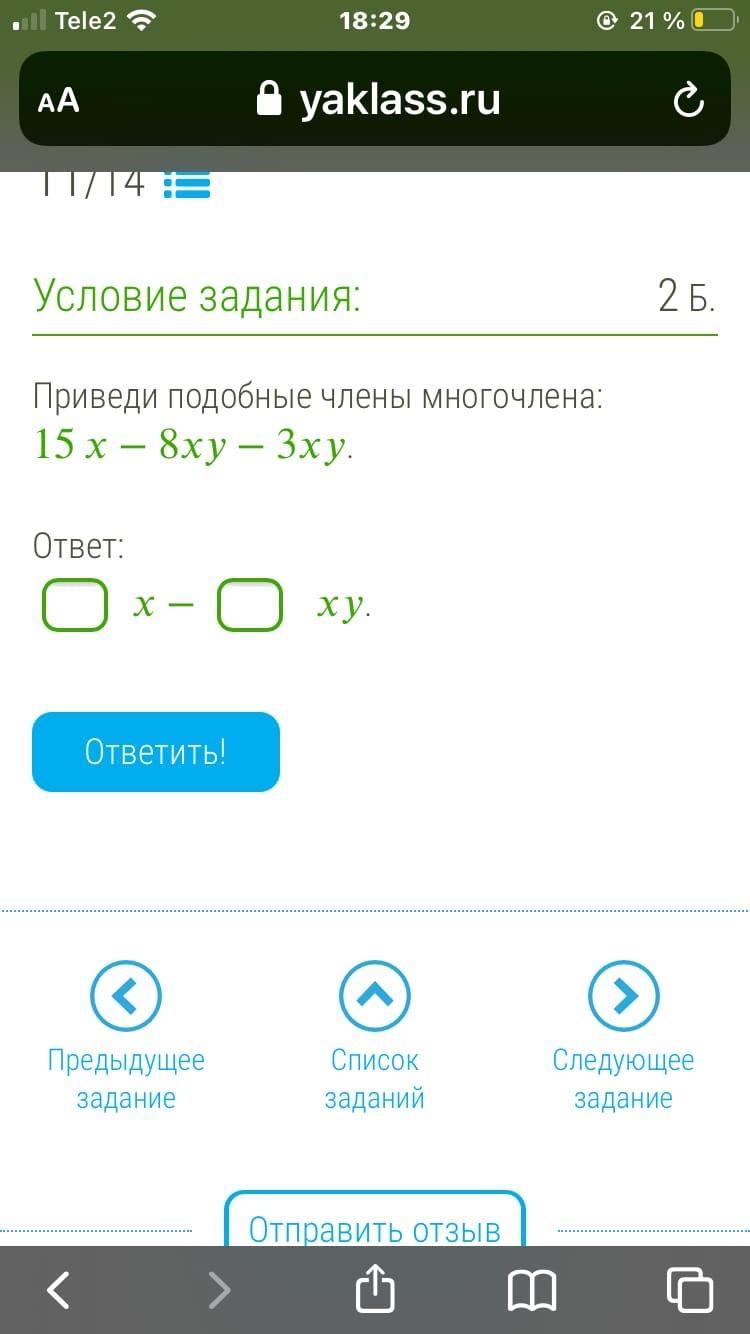Tap the yaklass.ru address bar
This screenshot has width=750, height=1334.
pos(378,100)
